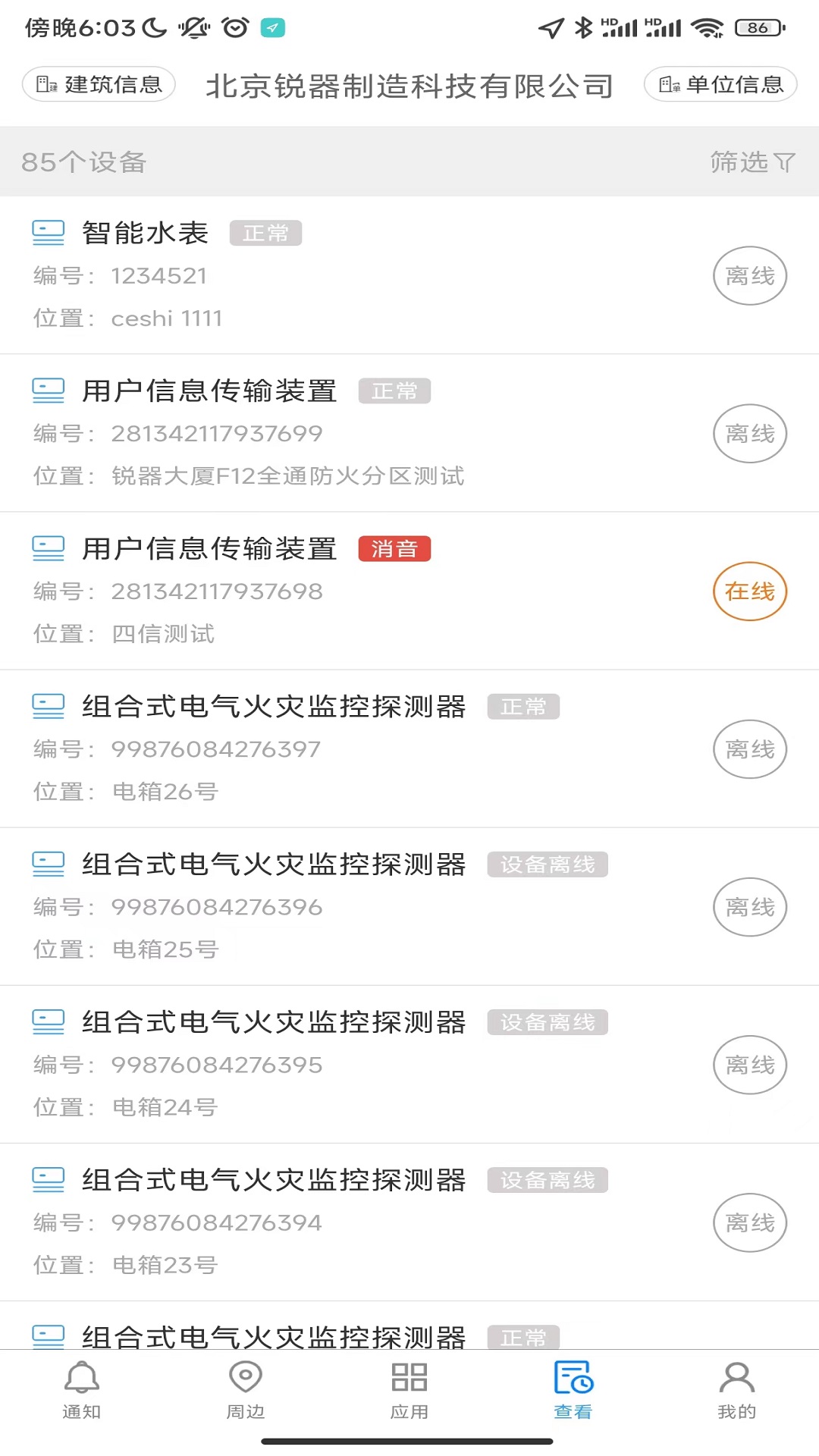The width and height of the screenshot is (819, 1456).
Task: Tap the device icon beside 智能水表
Action: coord(49,233)
